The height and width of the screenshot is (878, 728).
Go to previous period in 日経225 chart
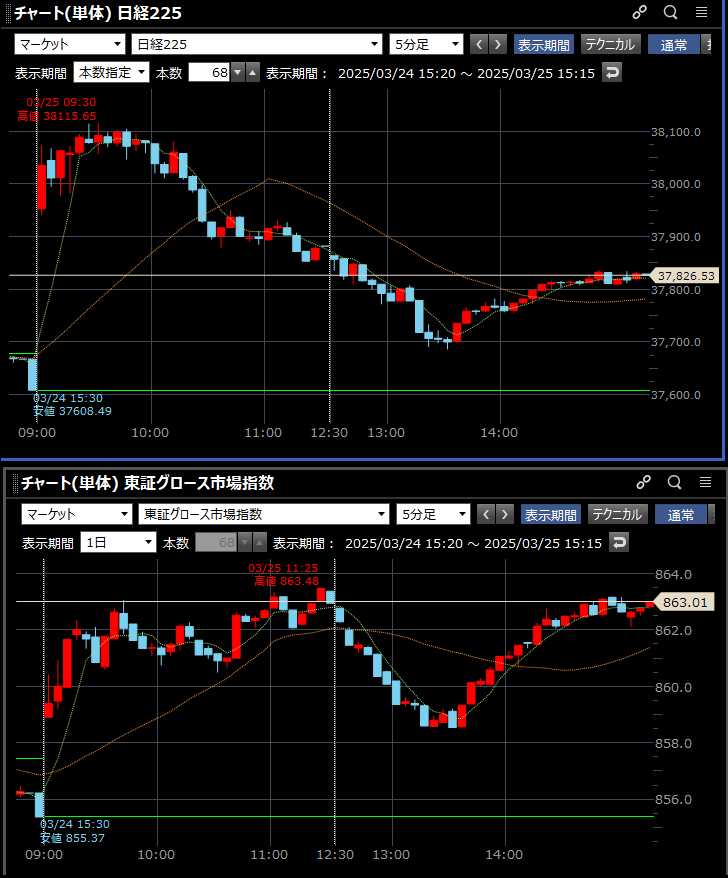coord(479,44)
